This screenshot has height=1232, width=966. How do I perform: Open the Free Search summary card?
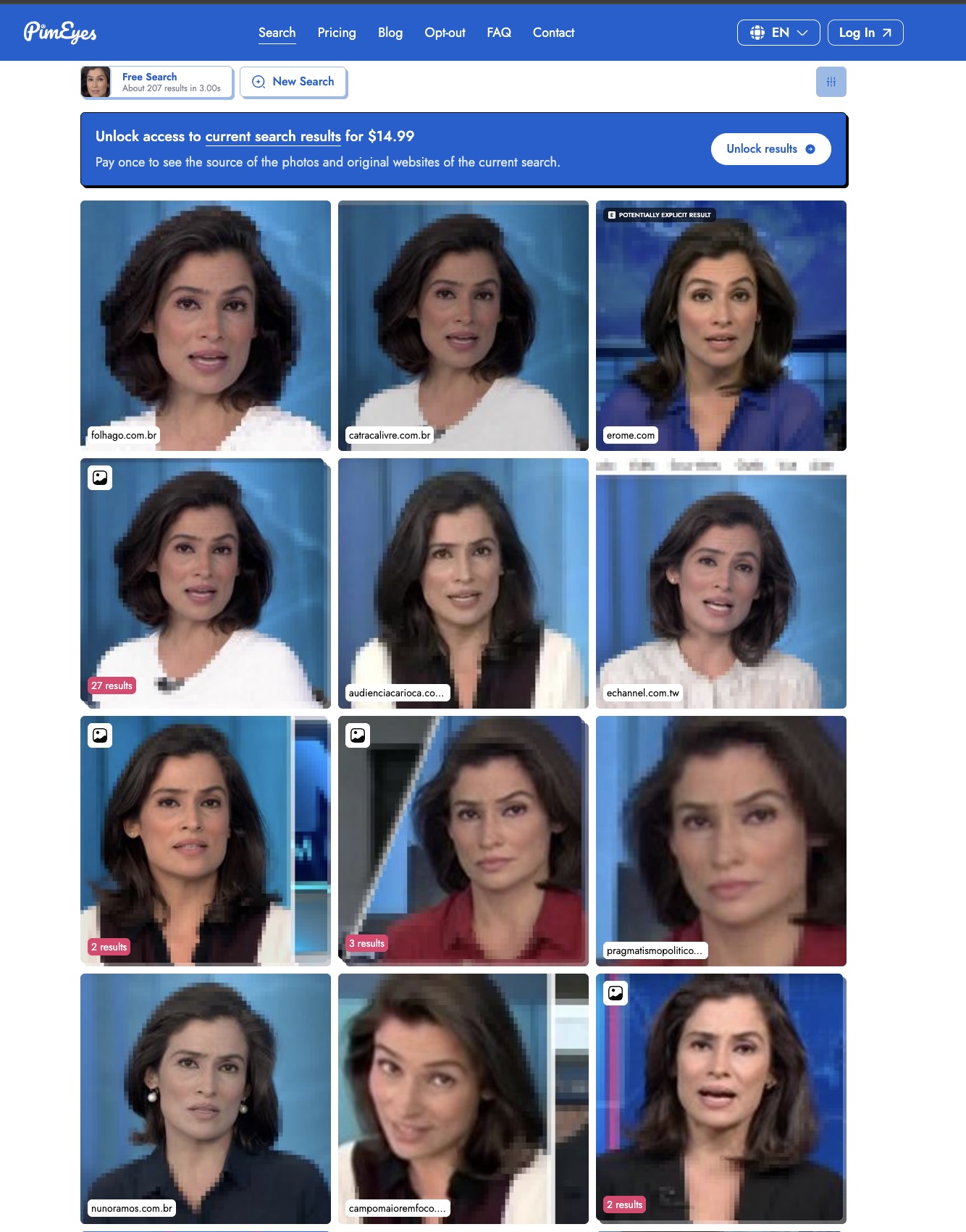click(156, 82)
